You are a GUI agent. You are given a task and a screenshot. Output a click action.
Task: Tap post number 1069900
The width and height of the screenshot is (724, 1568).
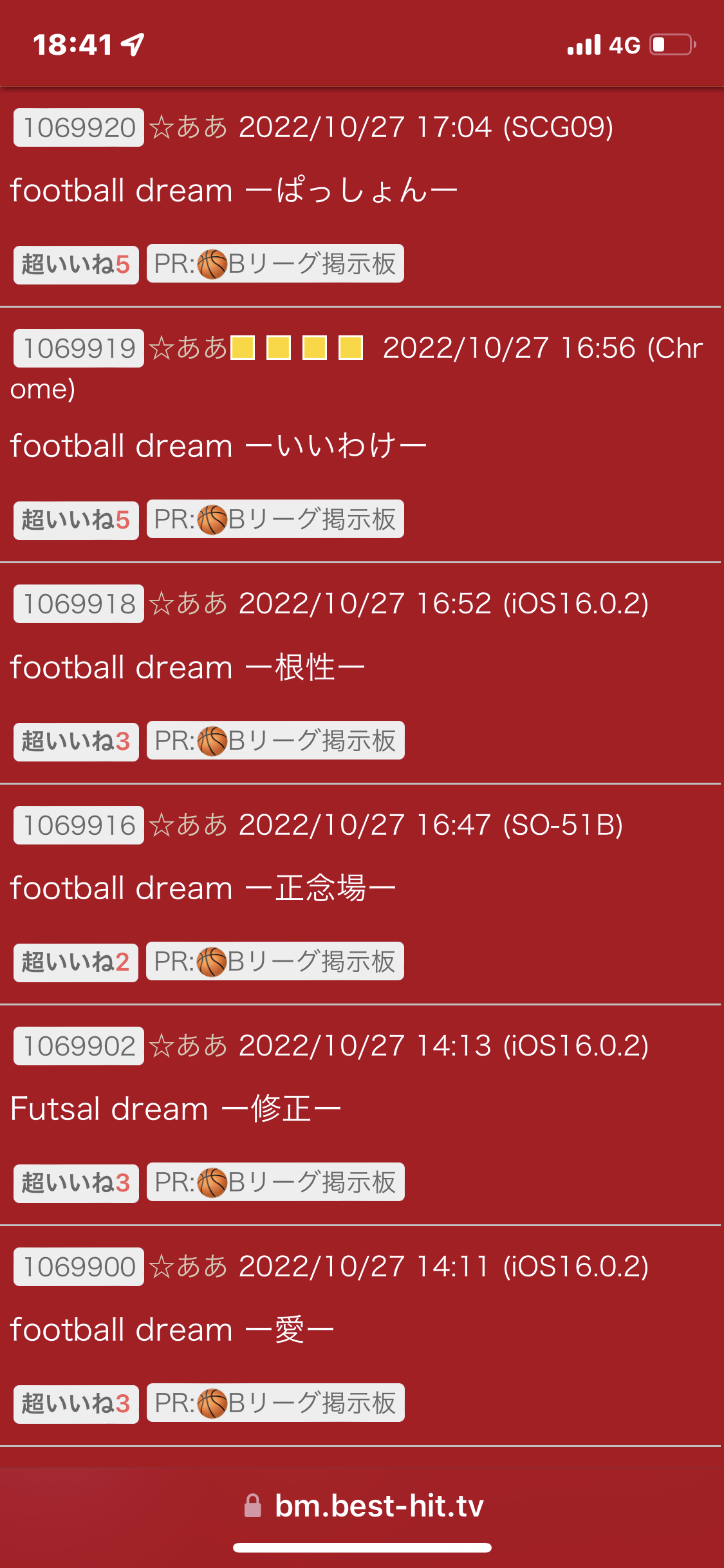pyautogui.click(x=79, y=1267)
